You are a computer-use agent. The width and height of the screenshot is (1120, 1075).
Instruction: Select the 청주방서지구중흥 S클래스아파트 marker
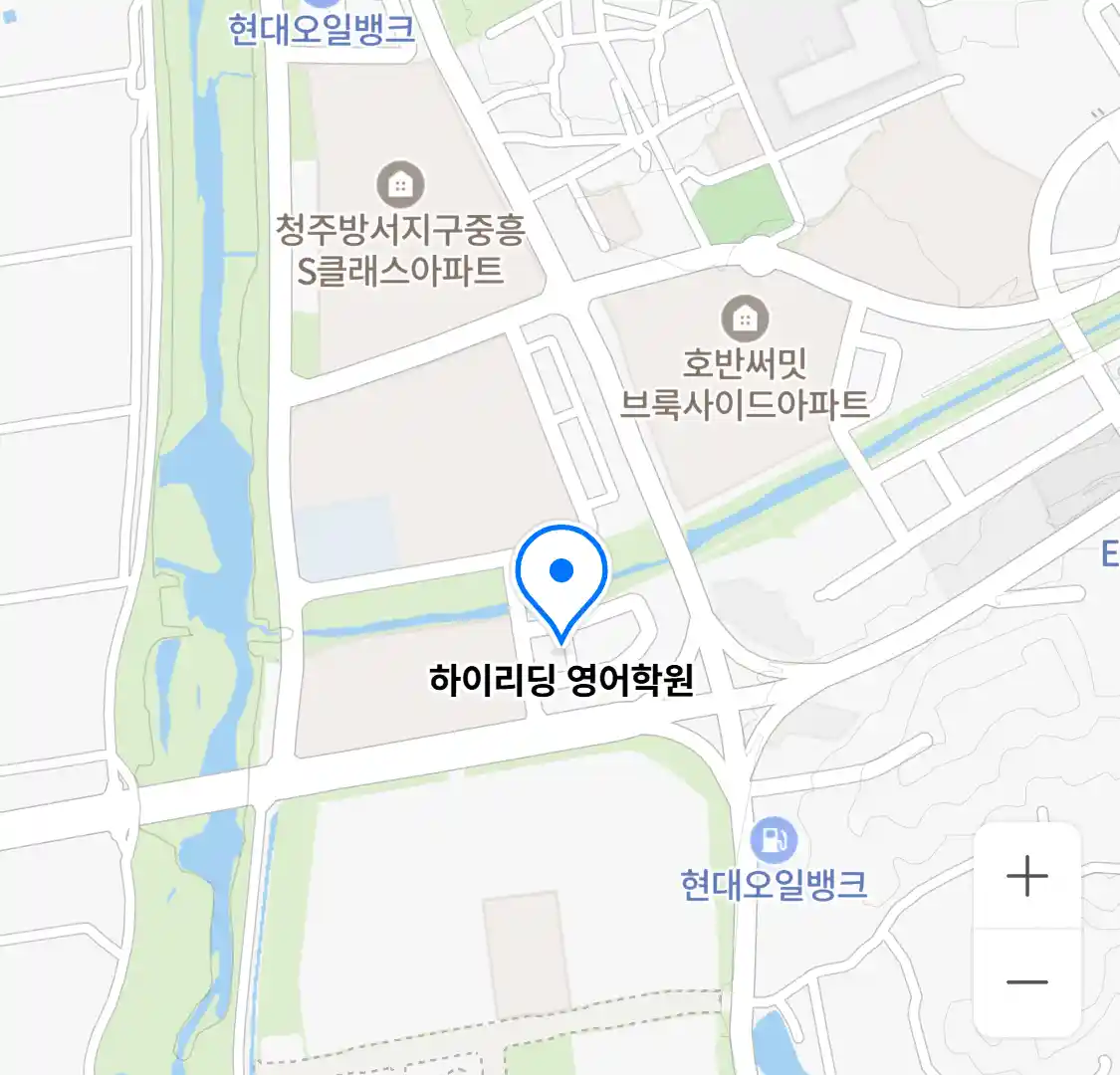point(400,184)
